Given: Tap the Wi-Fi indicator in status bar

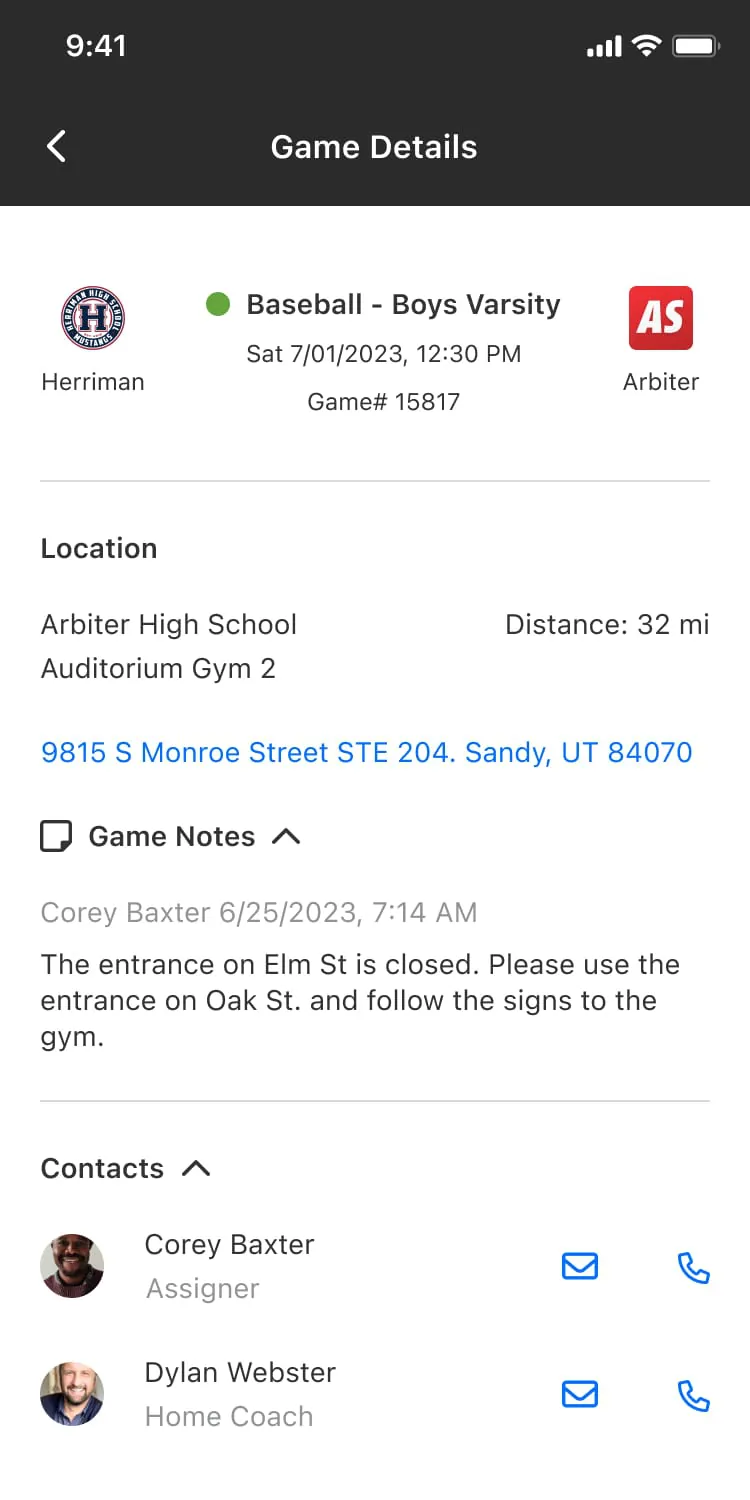Looking at the screenshot, I should click(x=645, y=44).
